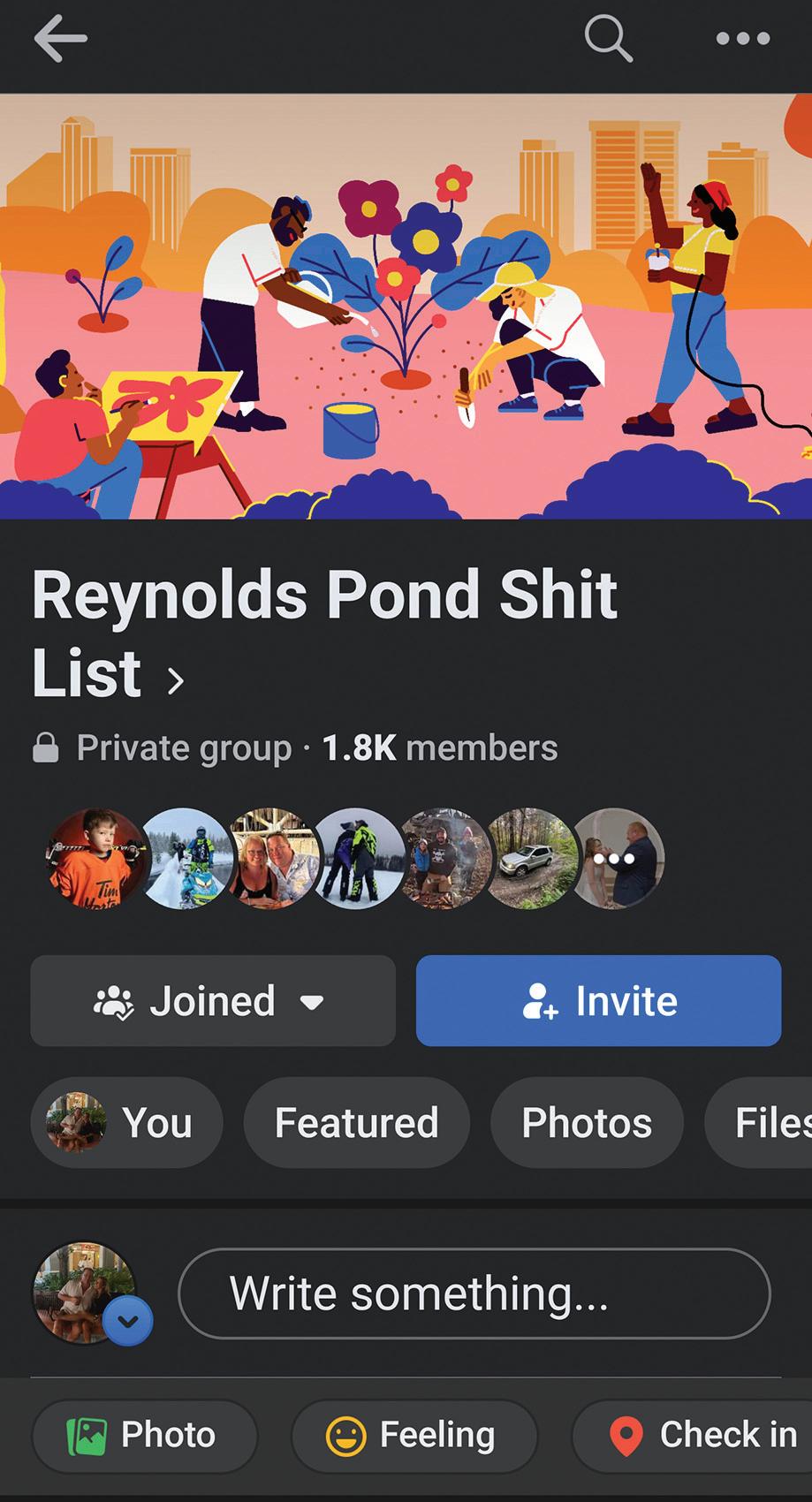Select the You chip
The width and height of the screenshot is (812, 1502).
pos(126,1123)
